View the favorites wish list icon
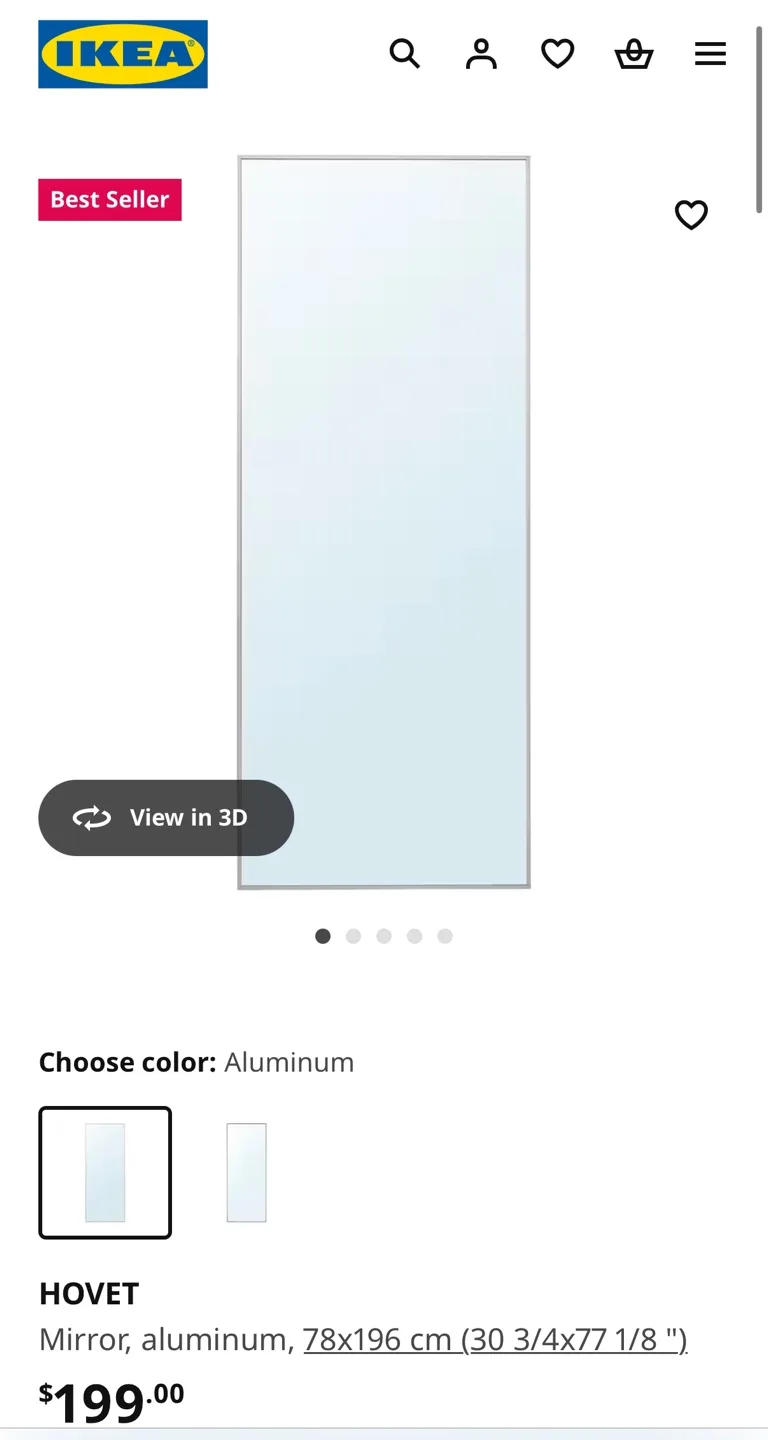 tap(557, 54)
